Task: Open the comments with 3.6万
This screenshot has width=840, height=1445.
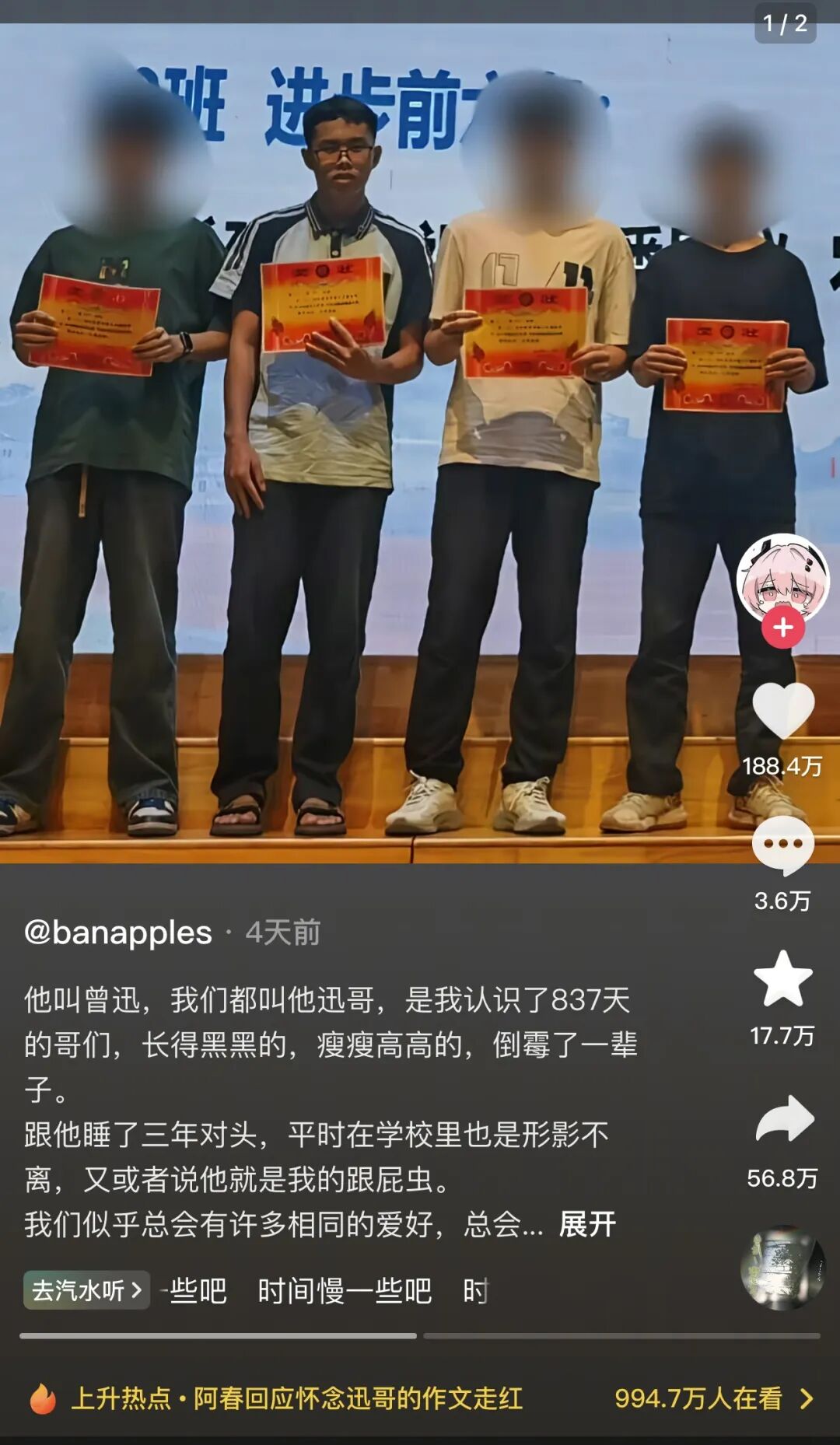Action: (x=783, y=845)
